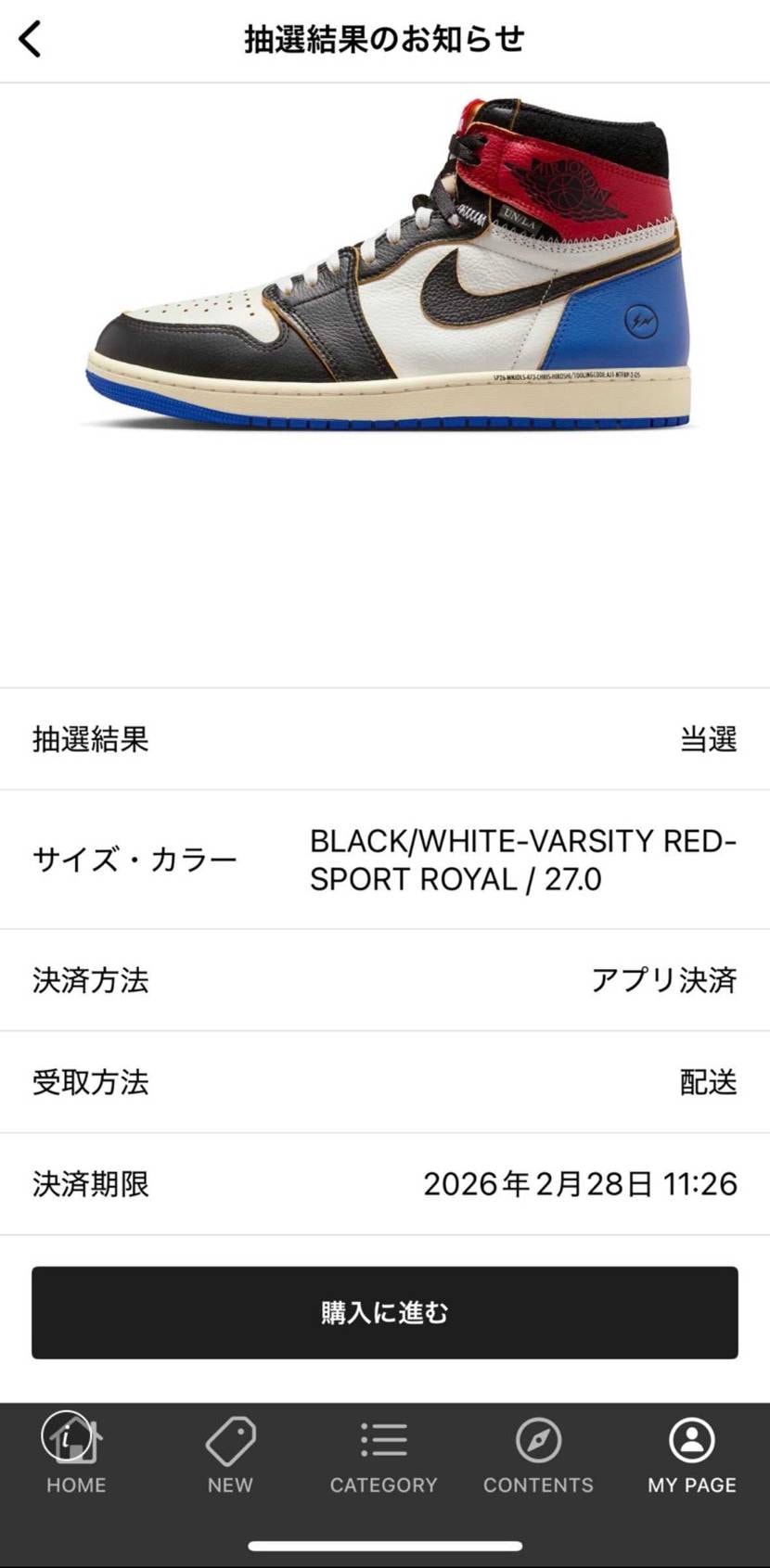Viewport: 770px width, 1568px height.
Task: Select the サイズ・カラー size row
Action: click(x=384, y=860)
